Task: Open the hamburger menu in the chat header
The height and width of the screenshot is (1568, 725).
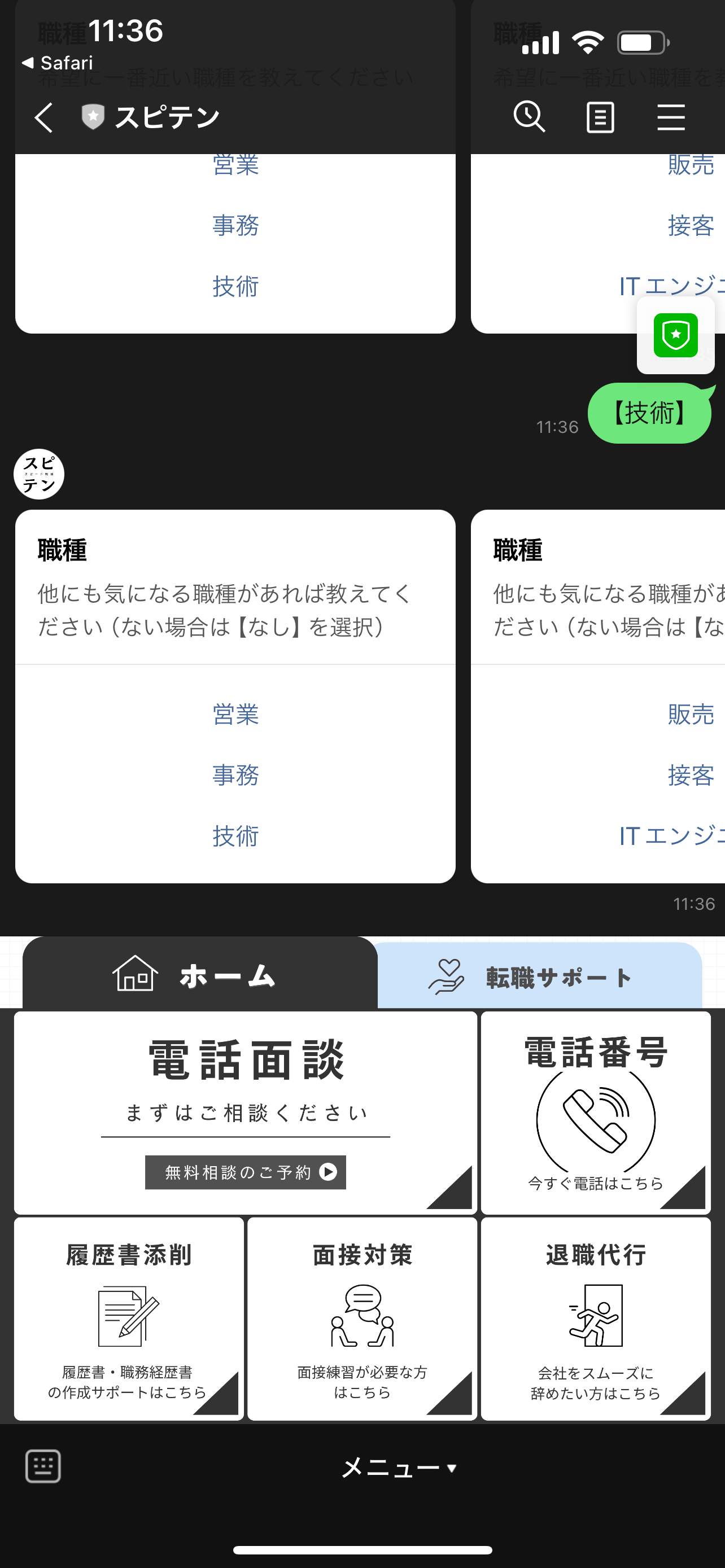Action: pyautogui.click(x=671, y=117)
